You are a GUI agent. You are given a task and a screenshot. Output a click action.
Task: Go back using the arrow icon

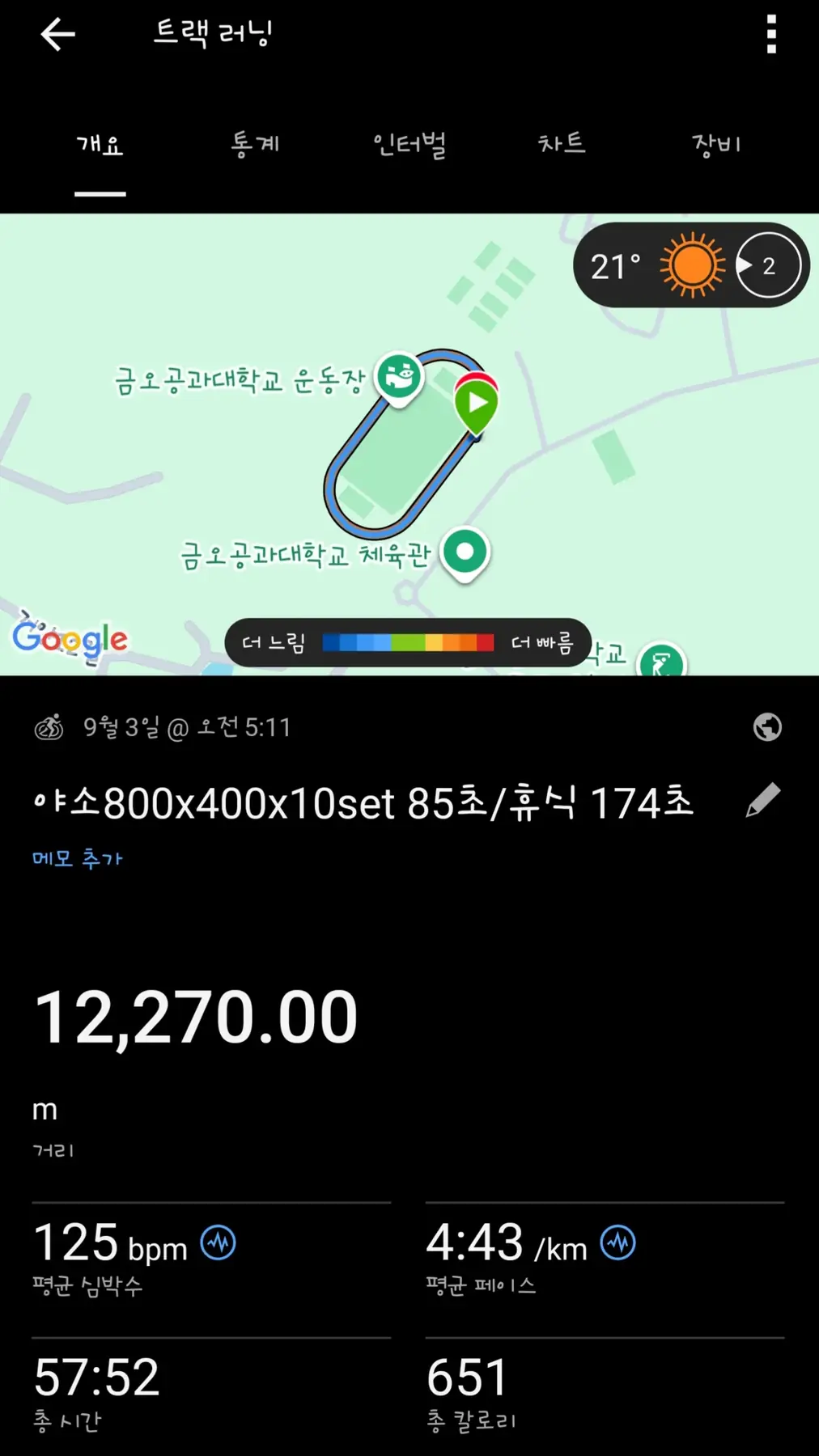click(x=57, y=35)
